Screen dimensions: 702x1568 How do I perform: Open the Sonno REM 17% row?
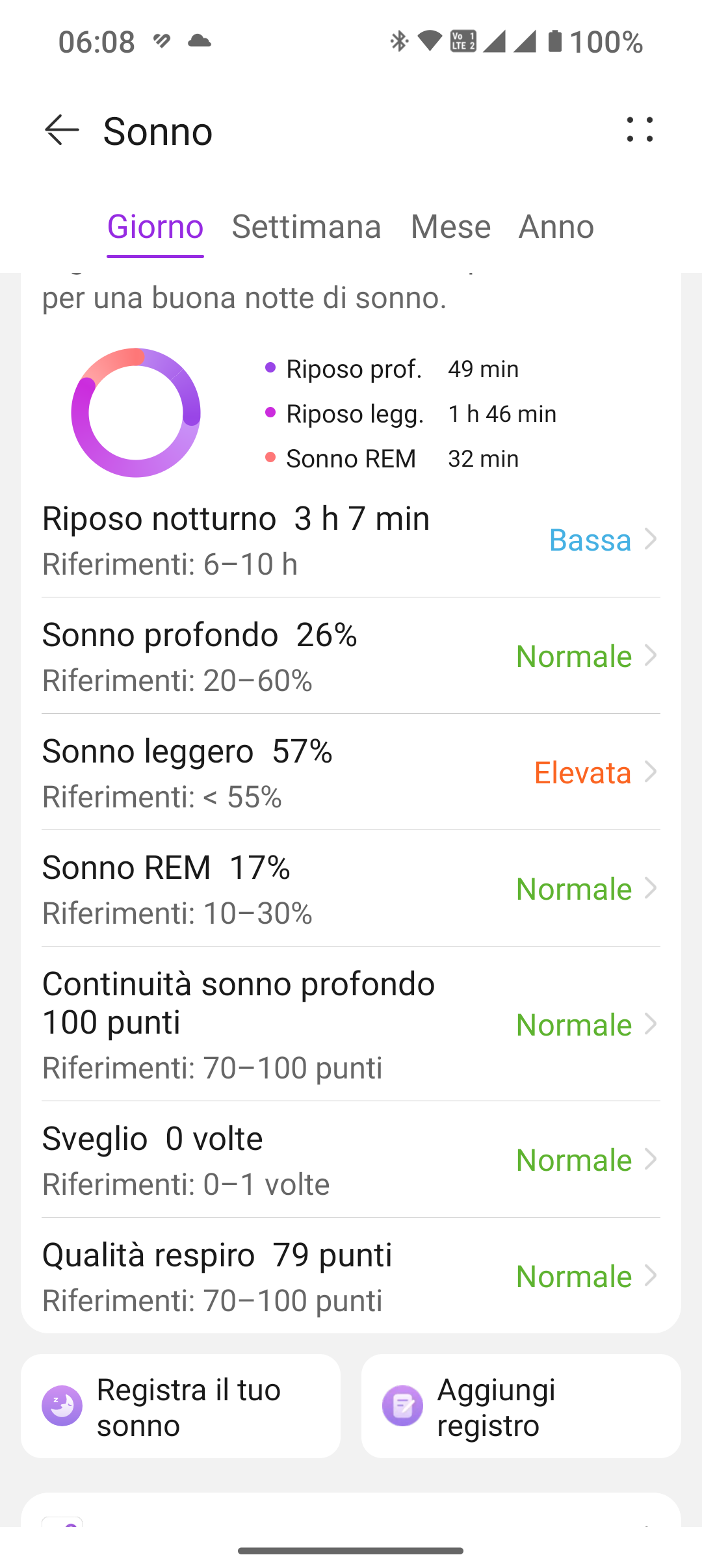click(x=351, y=889)
